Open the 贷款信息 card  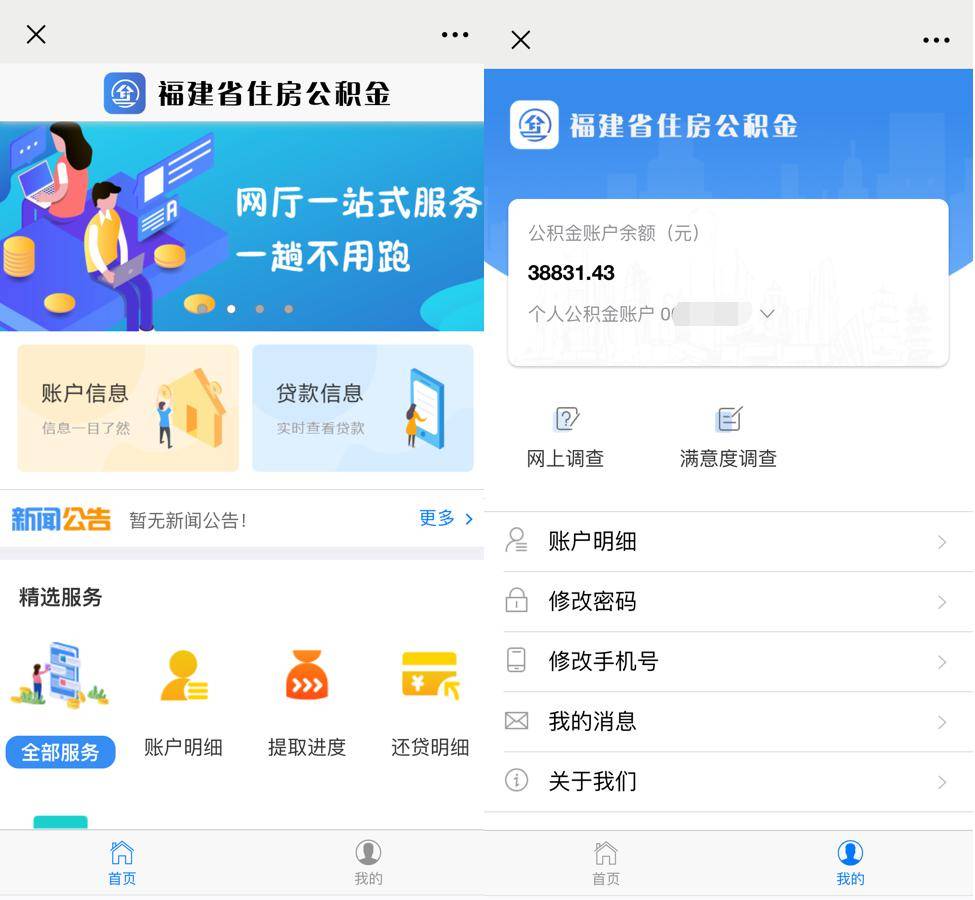(x=362, y=408)
